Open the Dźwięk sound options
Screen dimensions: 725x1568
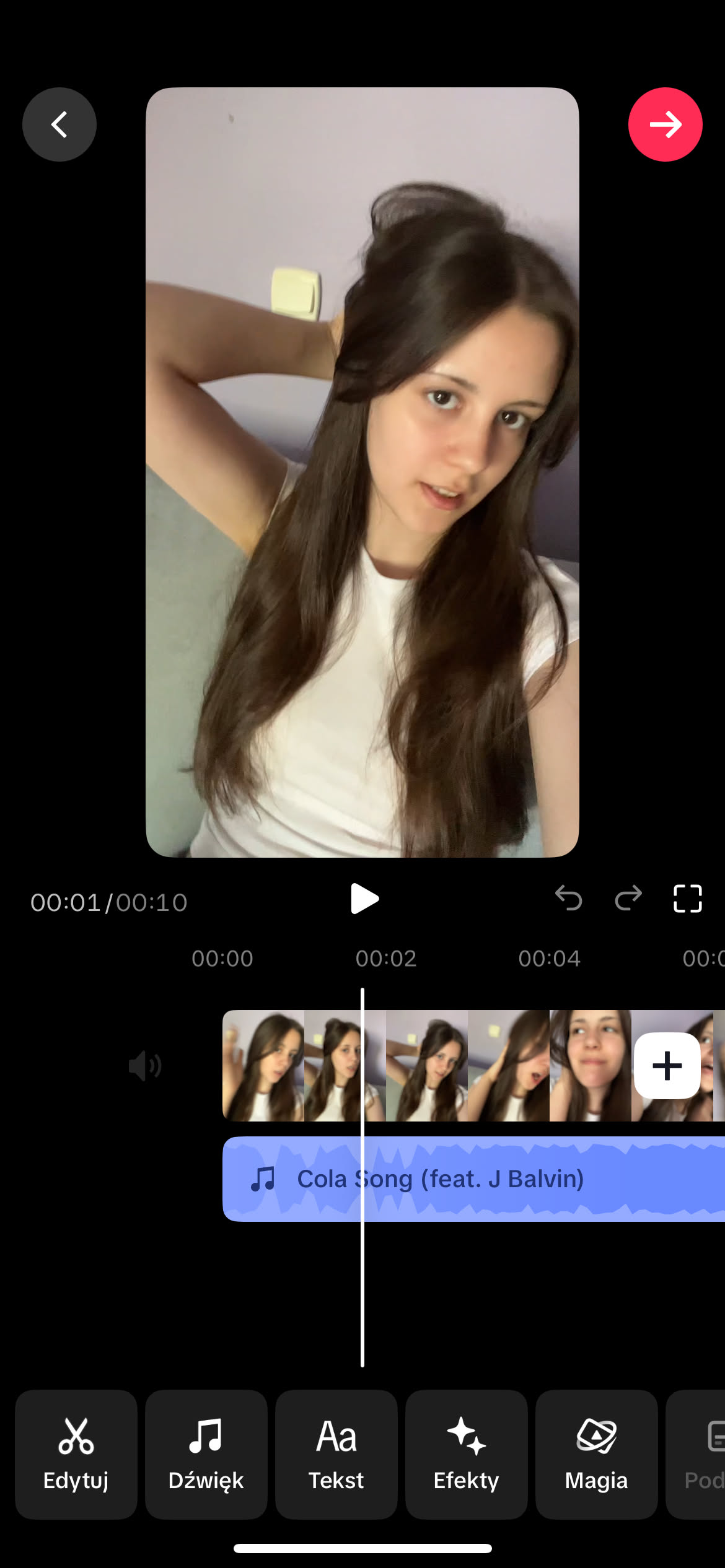coord(206,1454)
